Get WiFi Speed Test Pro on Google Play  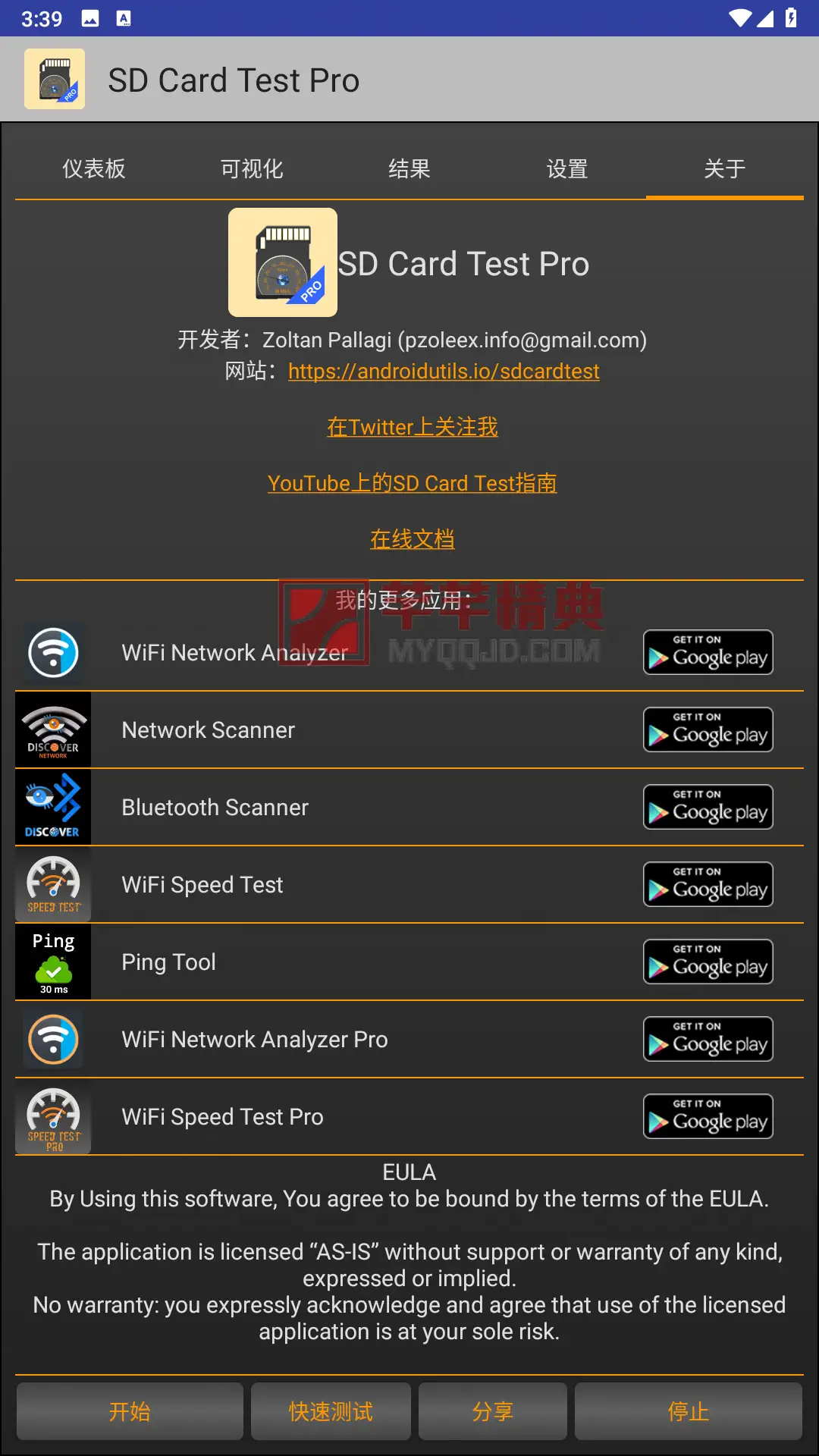click(x=708, y=1116)
